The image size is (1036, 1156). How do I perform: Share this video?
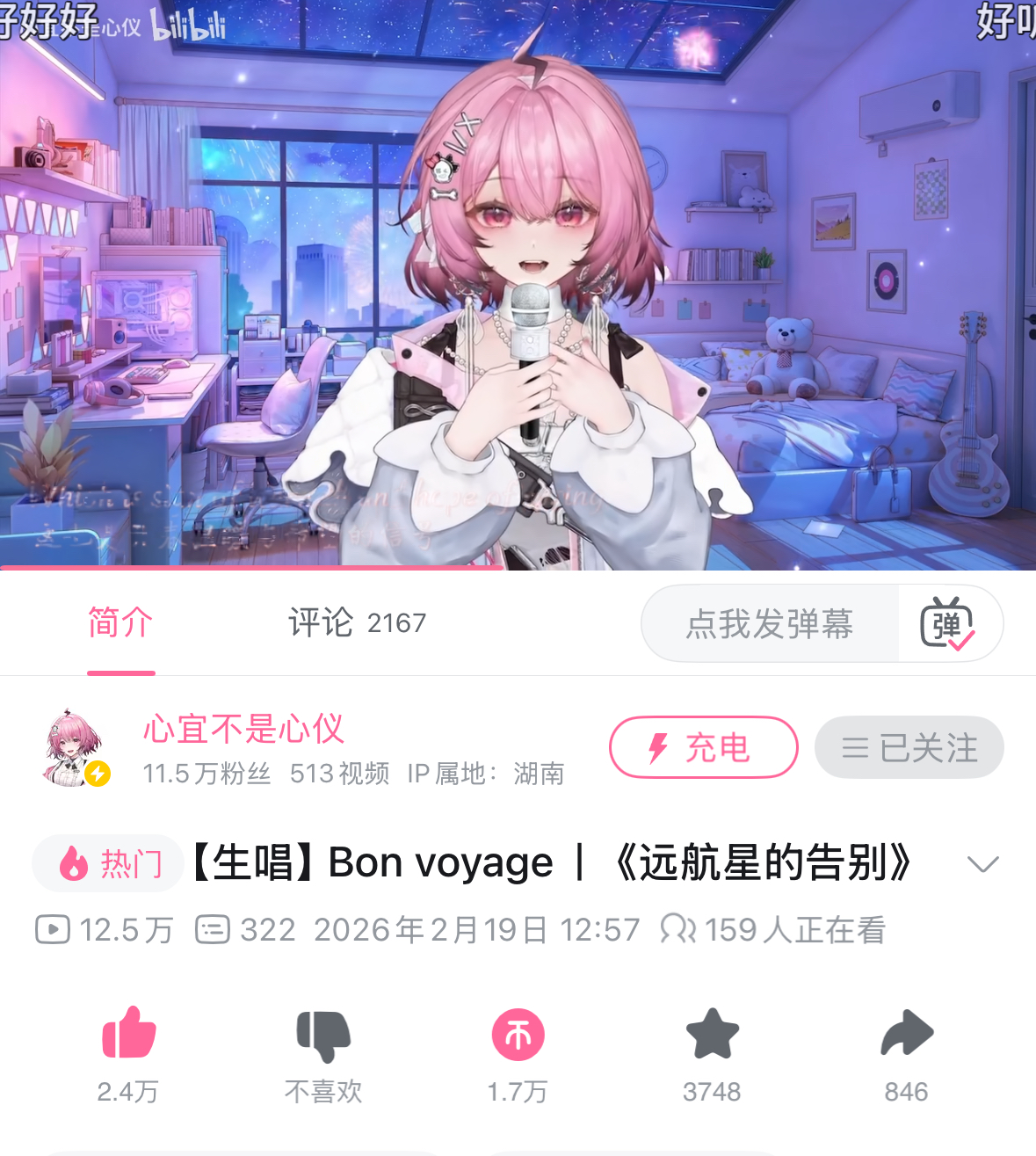[906, 1034]
